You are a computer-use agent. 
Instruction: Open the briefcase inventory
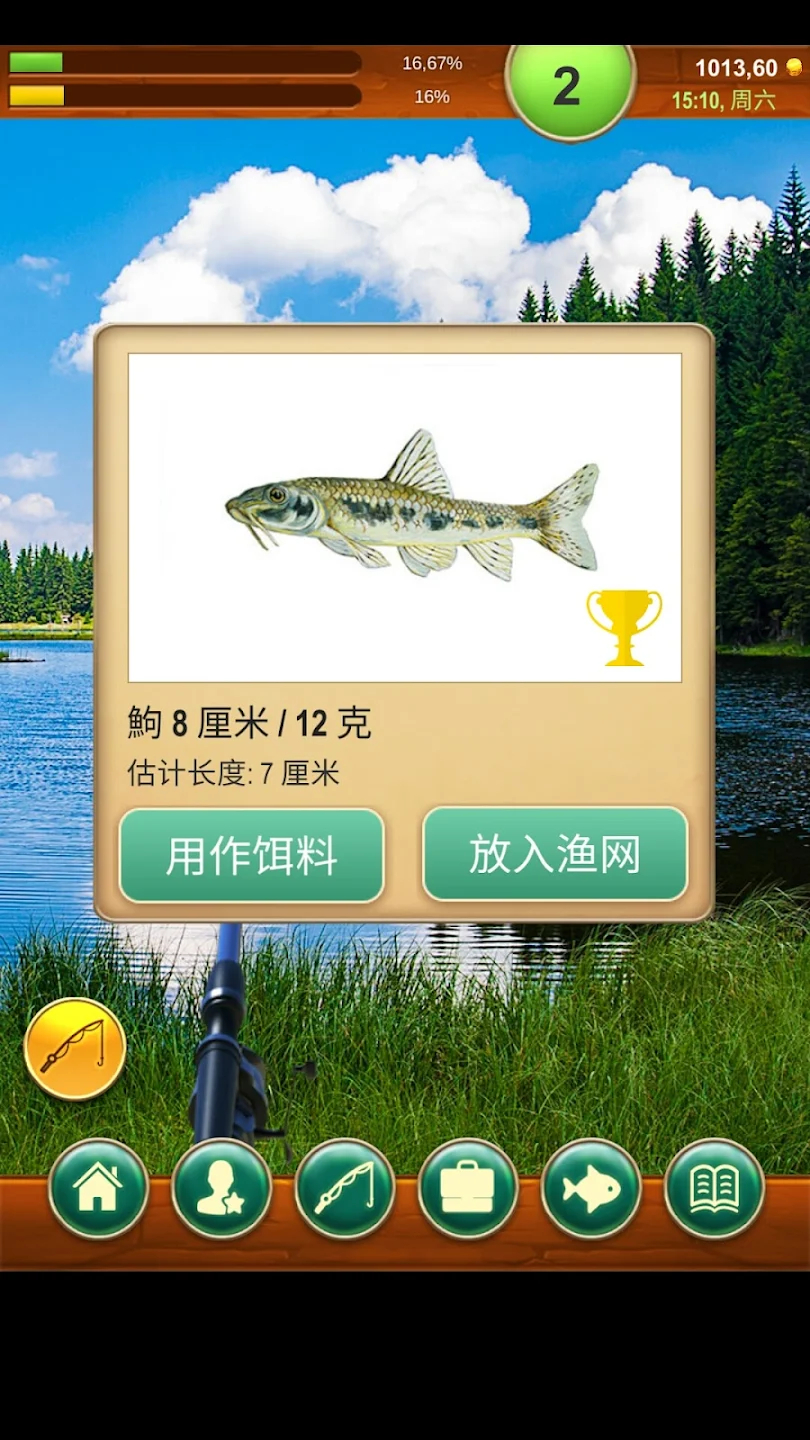pyautogui.click(x=467, y=1189)
